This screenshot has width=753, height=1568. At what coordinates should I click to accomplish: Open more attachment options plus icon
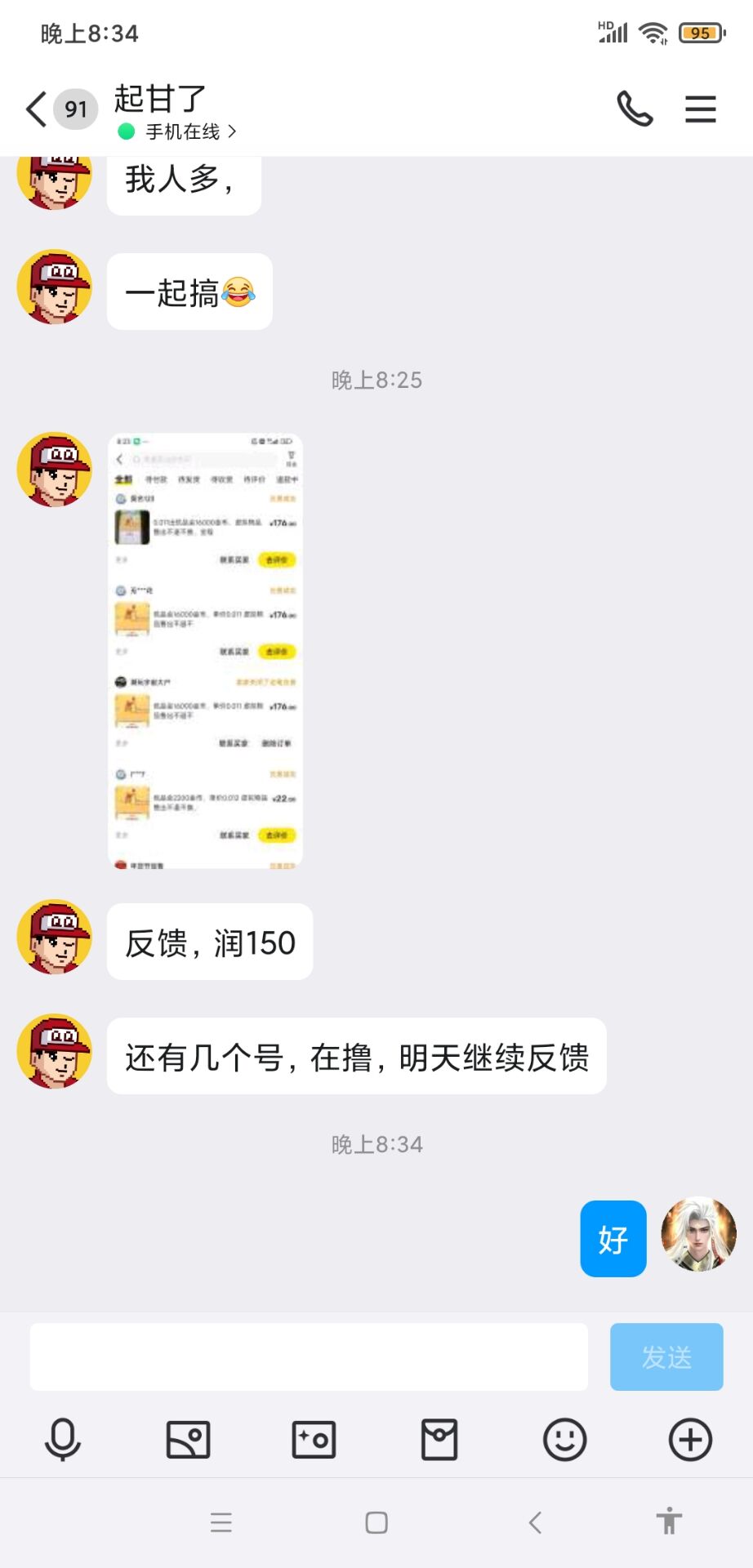click(690, 1439)
